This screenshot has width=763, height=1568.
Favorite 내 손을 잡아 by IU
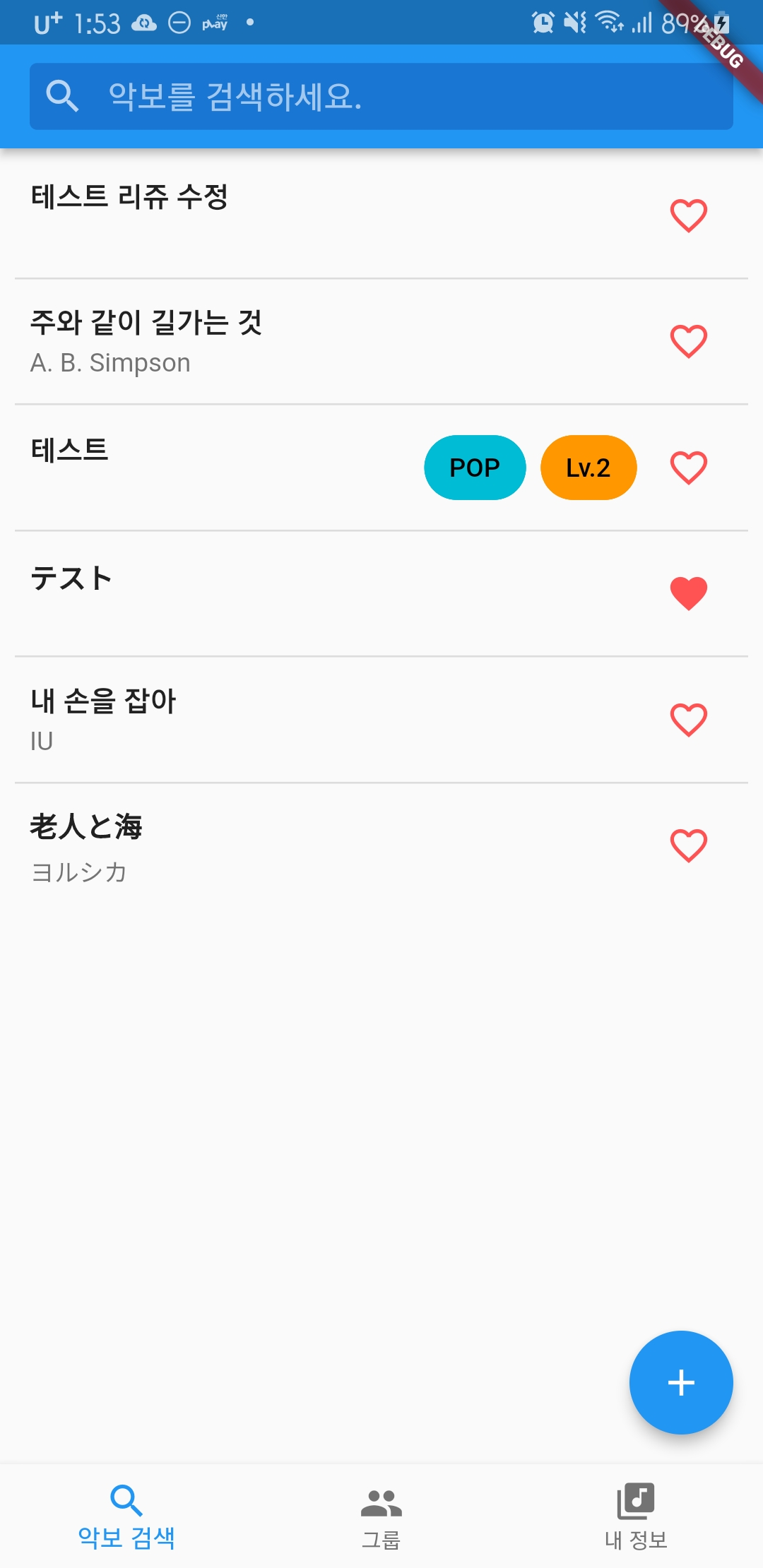(688, 720)
